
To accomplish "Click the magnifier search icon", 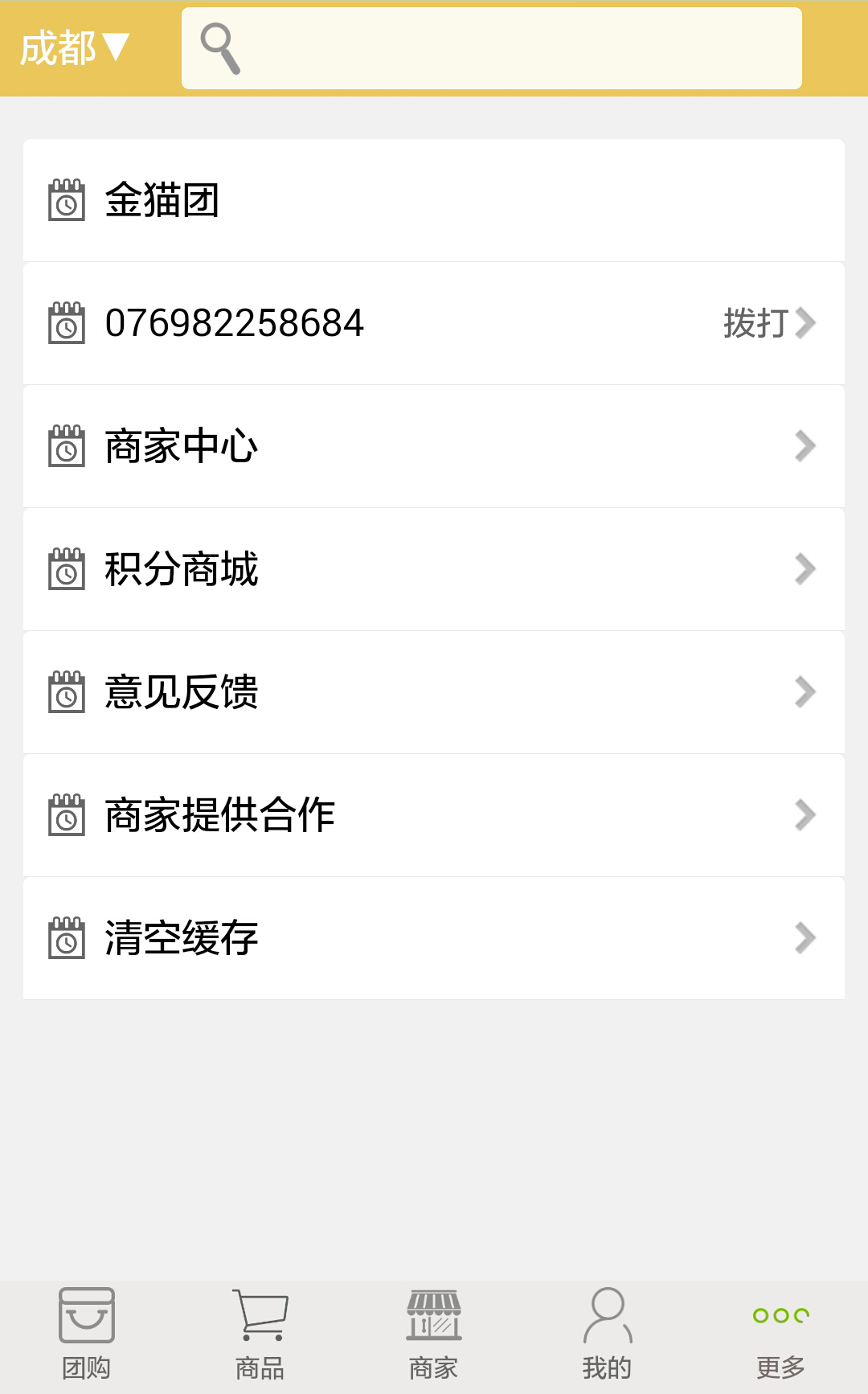I will click(220, 48).
